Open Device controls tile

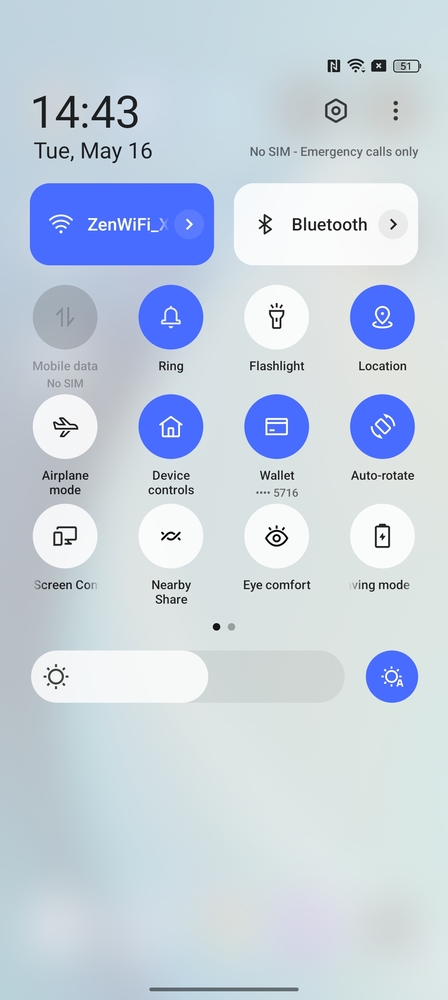click(171, 427)
